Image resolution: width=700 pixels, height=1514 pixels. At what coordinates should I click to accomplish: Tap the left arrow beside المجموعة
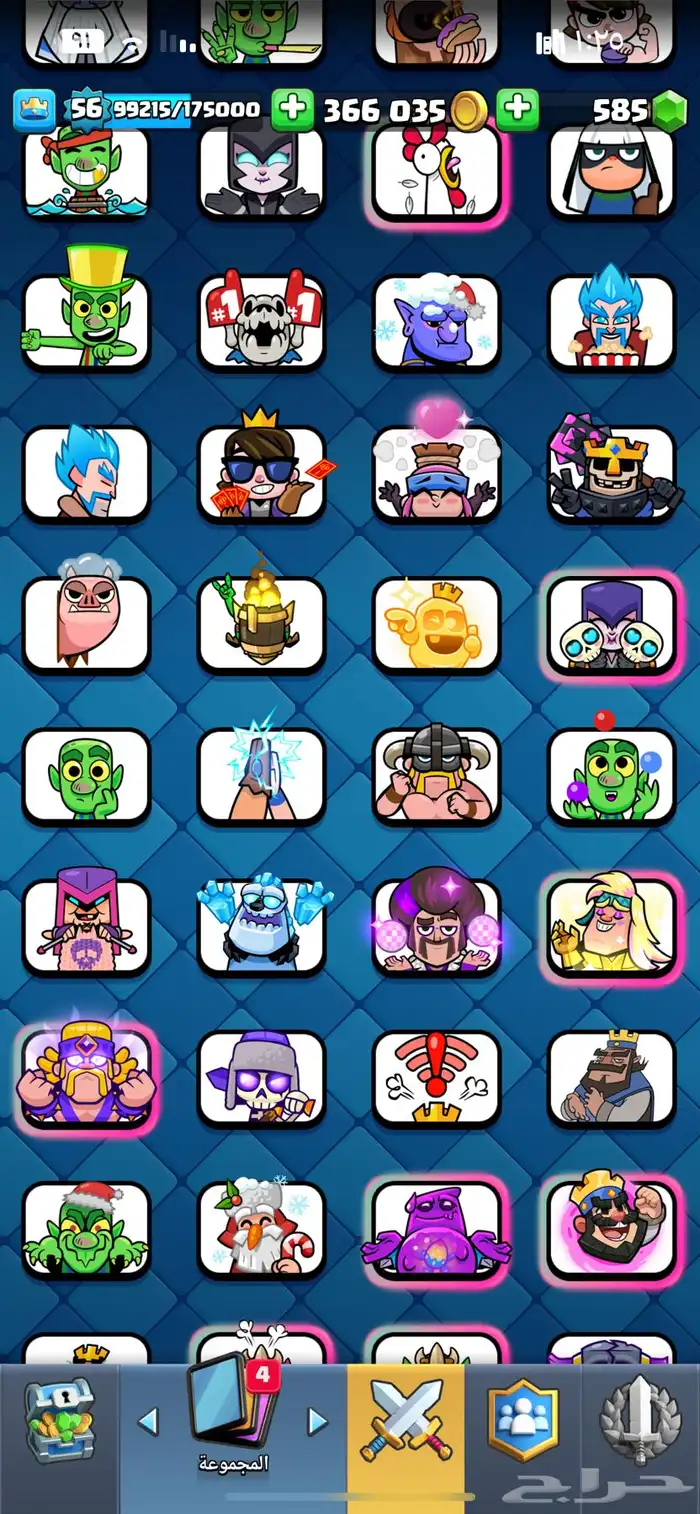pos(148,1421)
